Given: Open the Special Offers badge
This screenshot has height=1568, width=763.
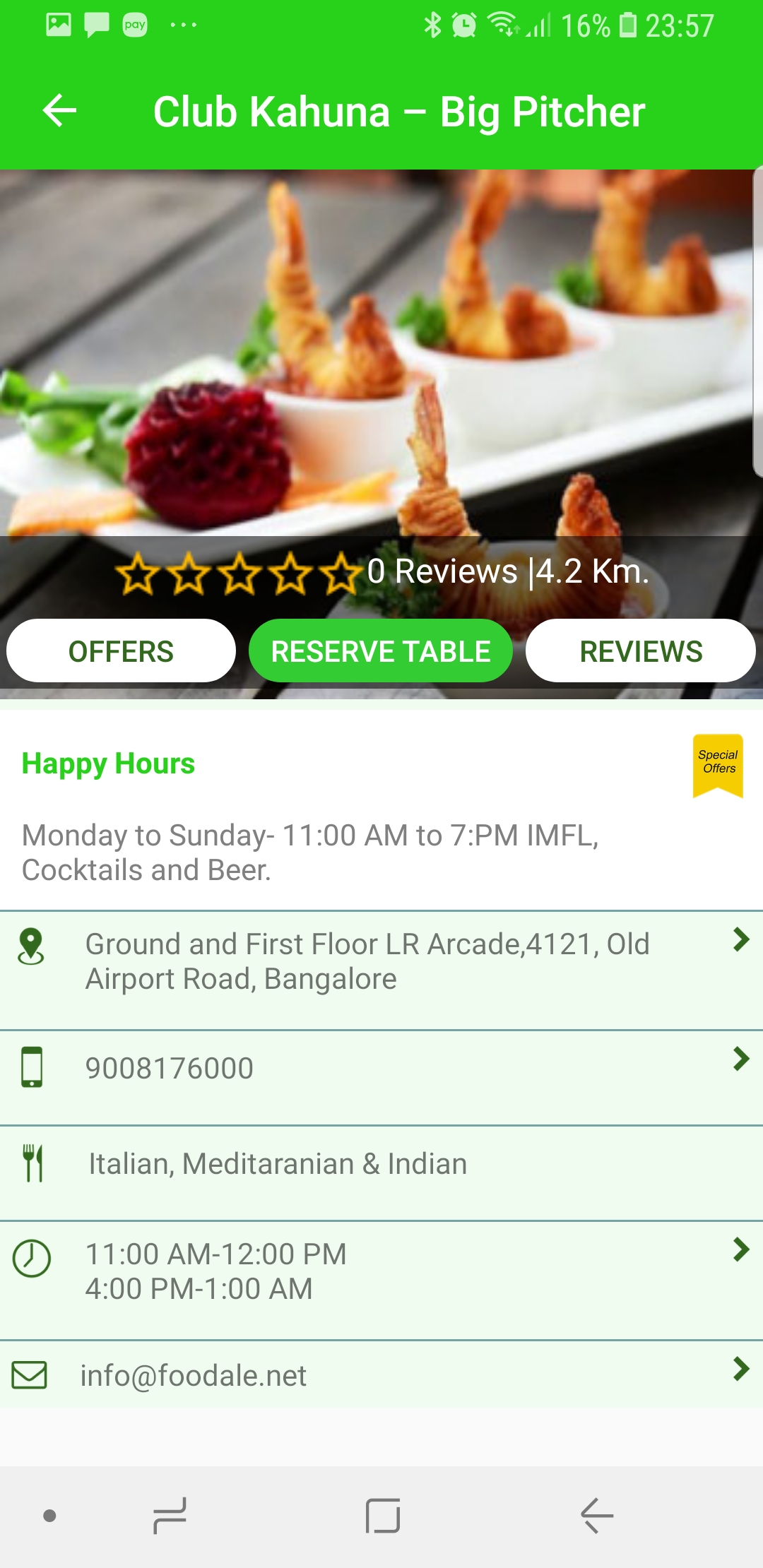Looking at the screenshot, I should tap(718, 765).
